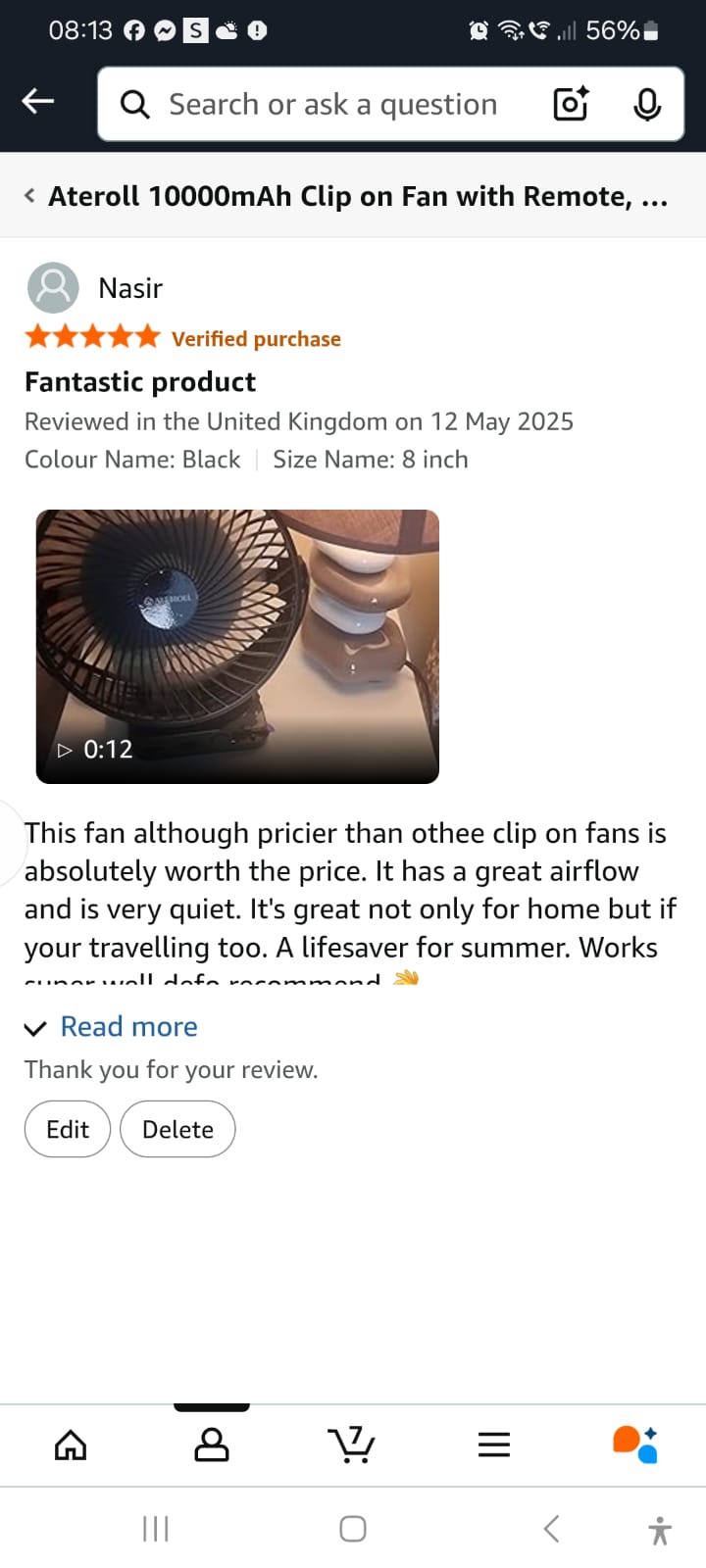Return to the Ateroll Clip on Fan product
This screenshot has height=1568, width=706.
pyautogui.click(x=346, y=196)
